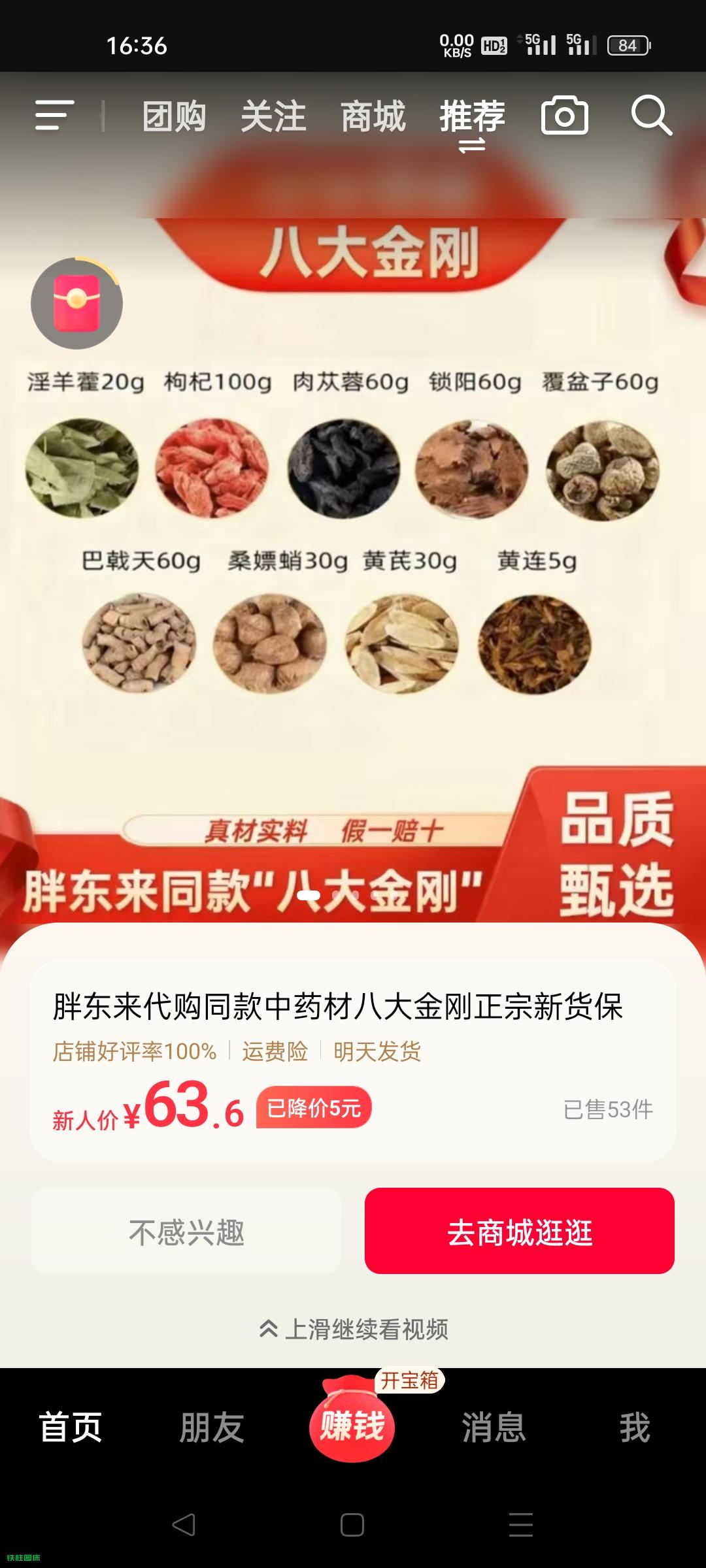Screen dimensions: 706x1568
Task: Tap the floating red envelope reward
Action: pos(76,303)
